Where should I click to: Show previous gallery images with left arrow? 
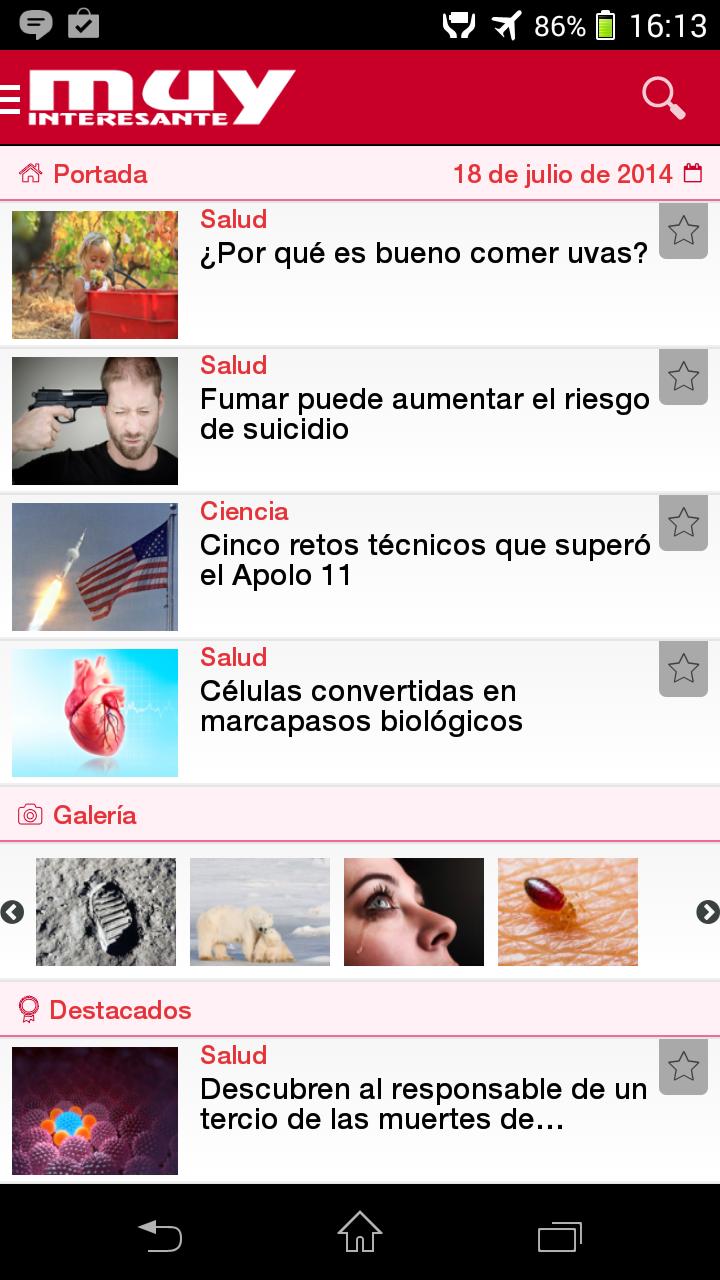tap(12, 912)
